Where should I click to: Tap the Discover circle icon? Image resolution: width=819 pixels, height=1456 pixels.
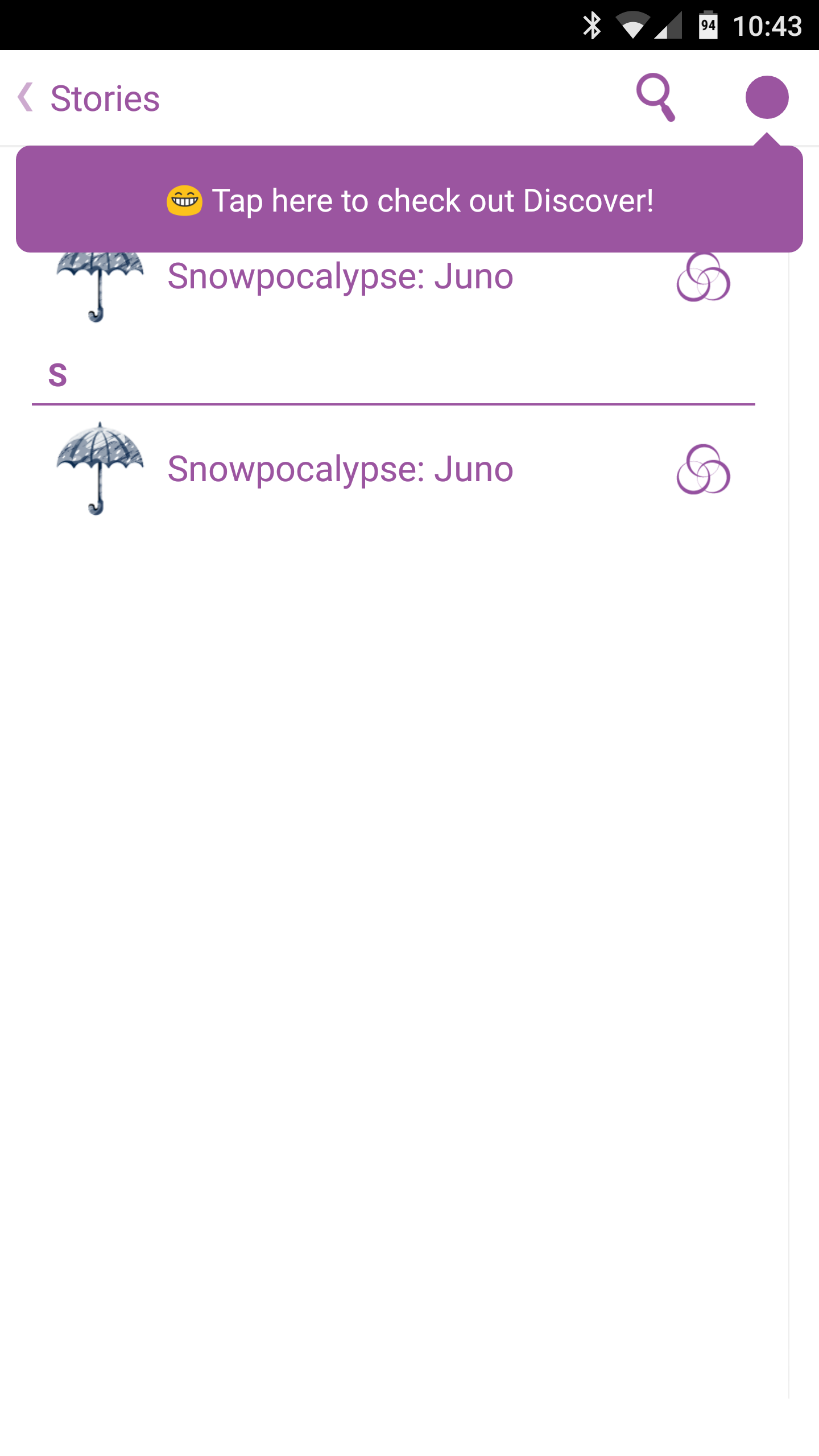(767, 97)
